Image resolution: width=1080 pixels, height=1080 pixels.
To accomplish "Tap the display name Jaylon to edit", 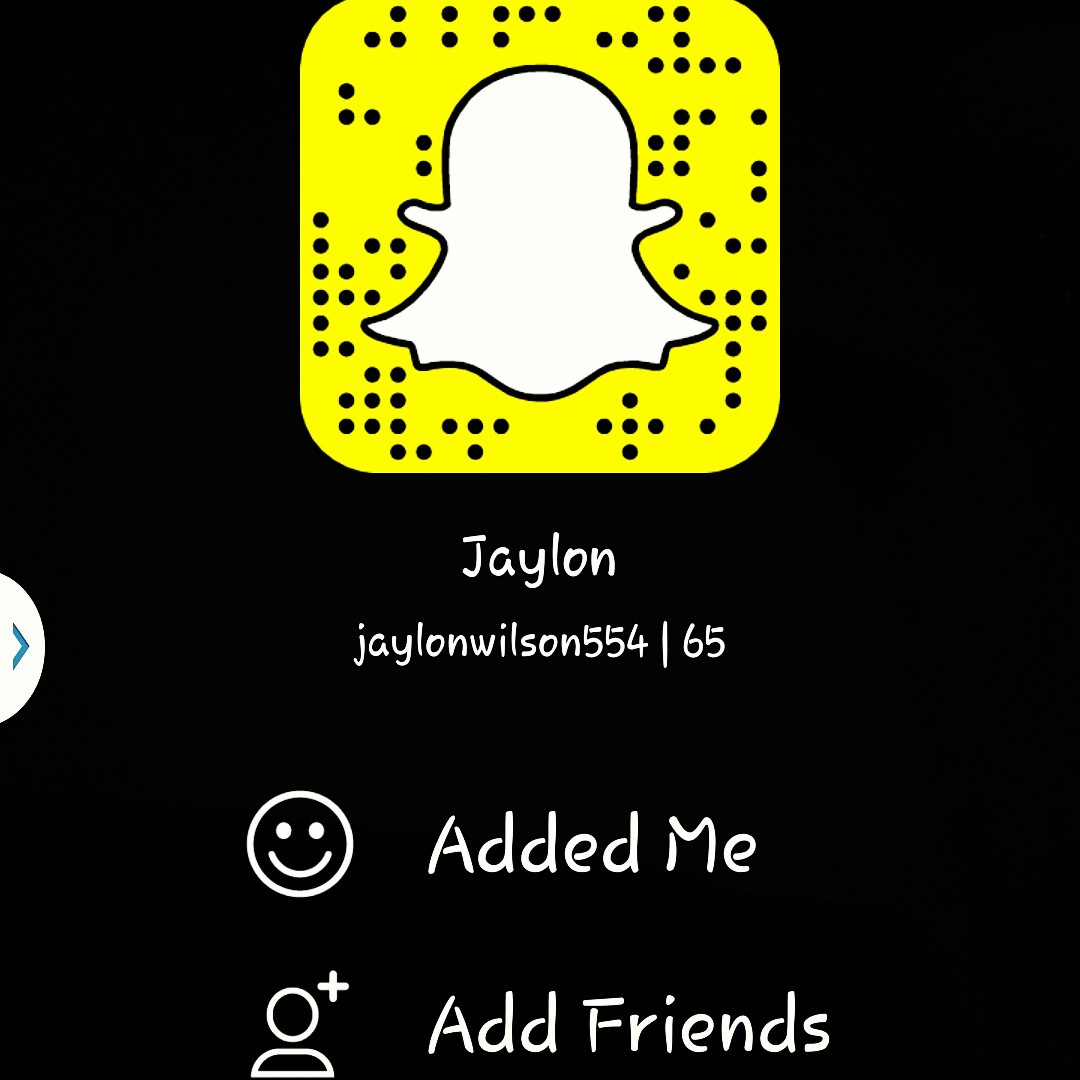I will pos(539,558).
